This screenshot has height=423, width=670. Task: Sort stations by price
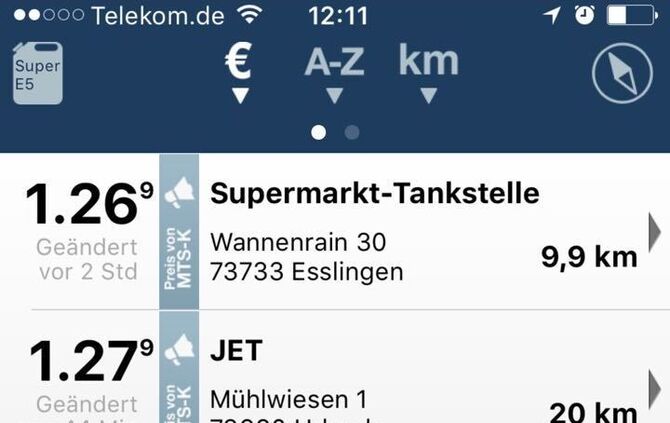coord(238,72)
